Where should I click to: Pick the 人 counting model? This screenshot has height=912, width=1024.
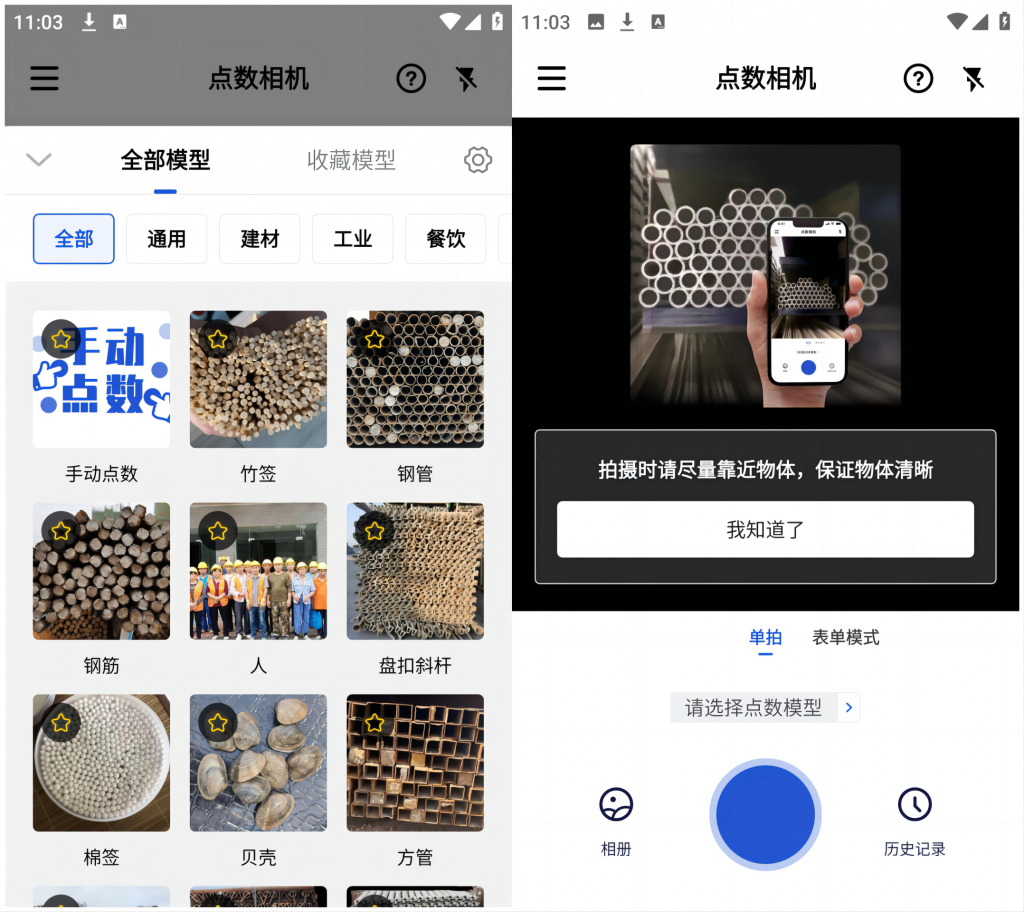pyautogui.click(x=258, y=572)
